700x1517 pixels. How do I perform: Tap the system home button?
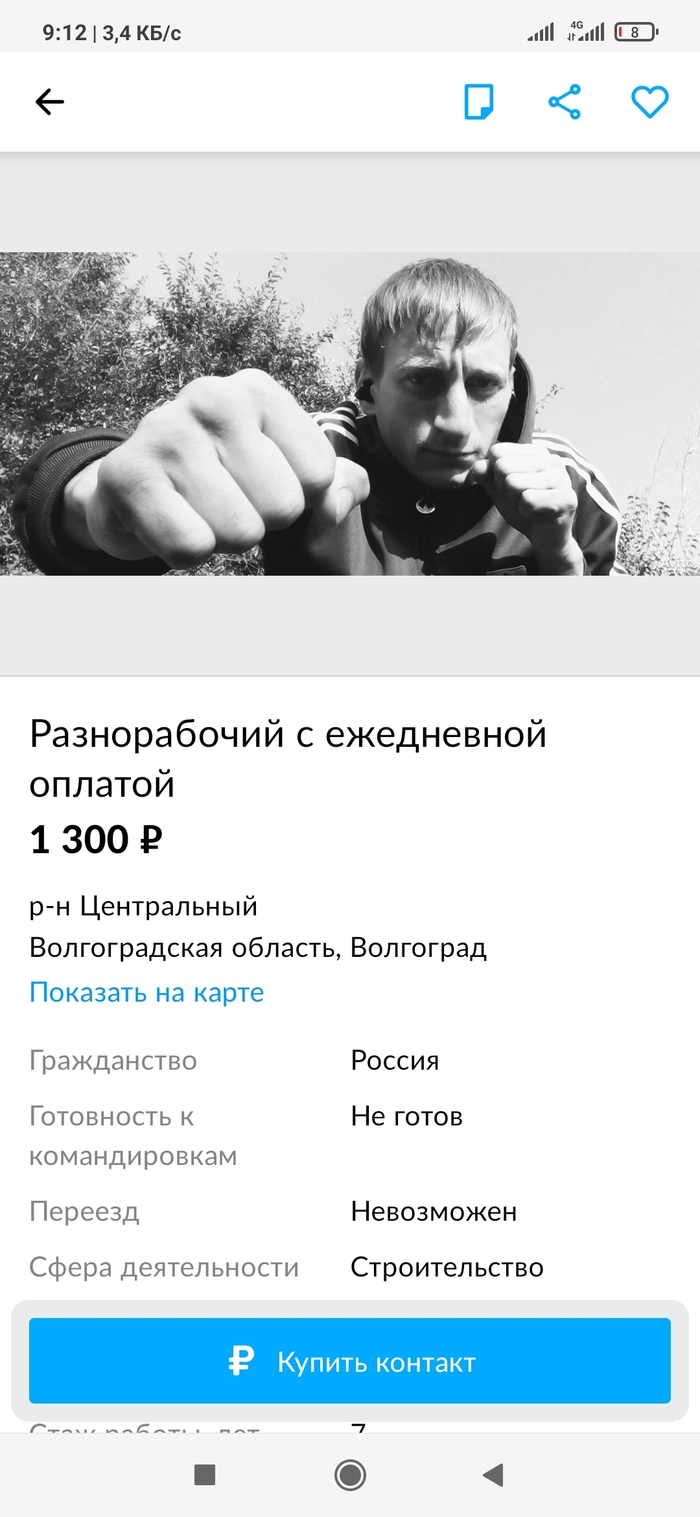tap(350, 1474)
